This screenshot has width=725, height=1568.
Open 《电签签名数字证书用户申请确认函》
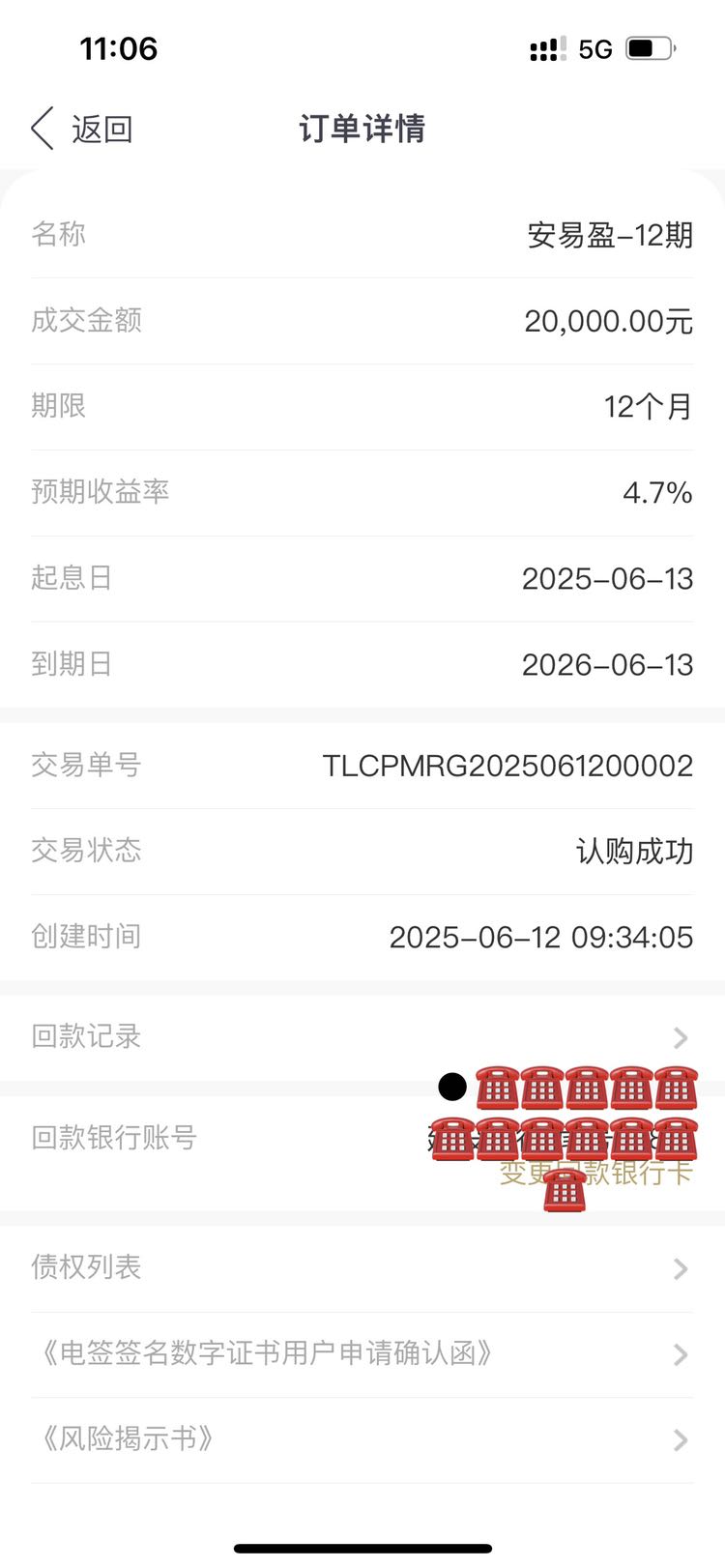(x=362, y=1354)
